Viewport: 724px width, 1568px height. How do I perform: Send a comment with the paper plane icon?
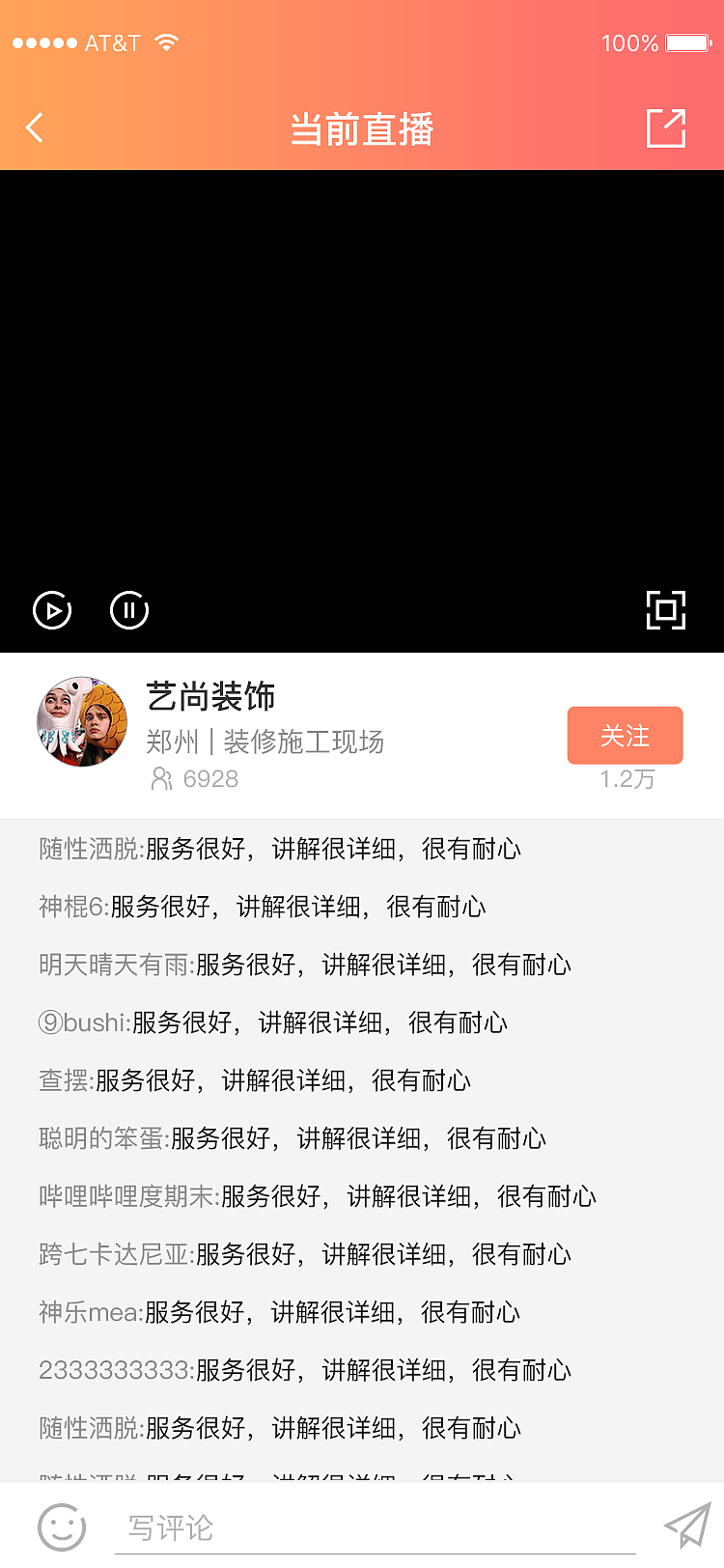coord(685,1524)
